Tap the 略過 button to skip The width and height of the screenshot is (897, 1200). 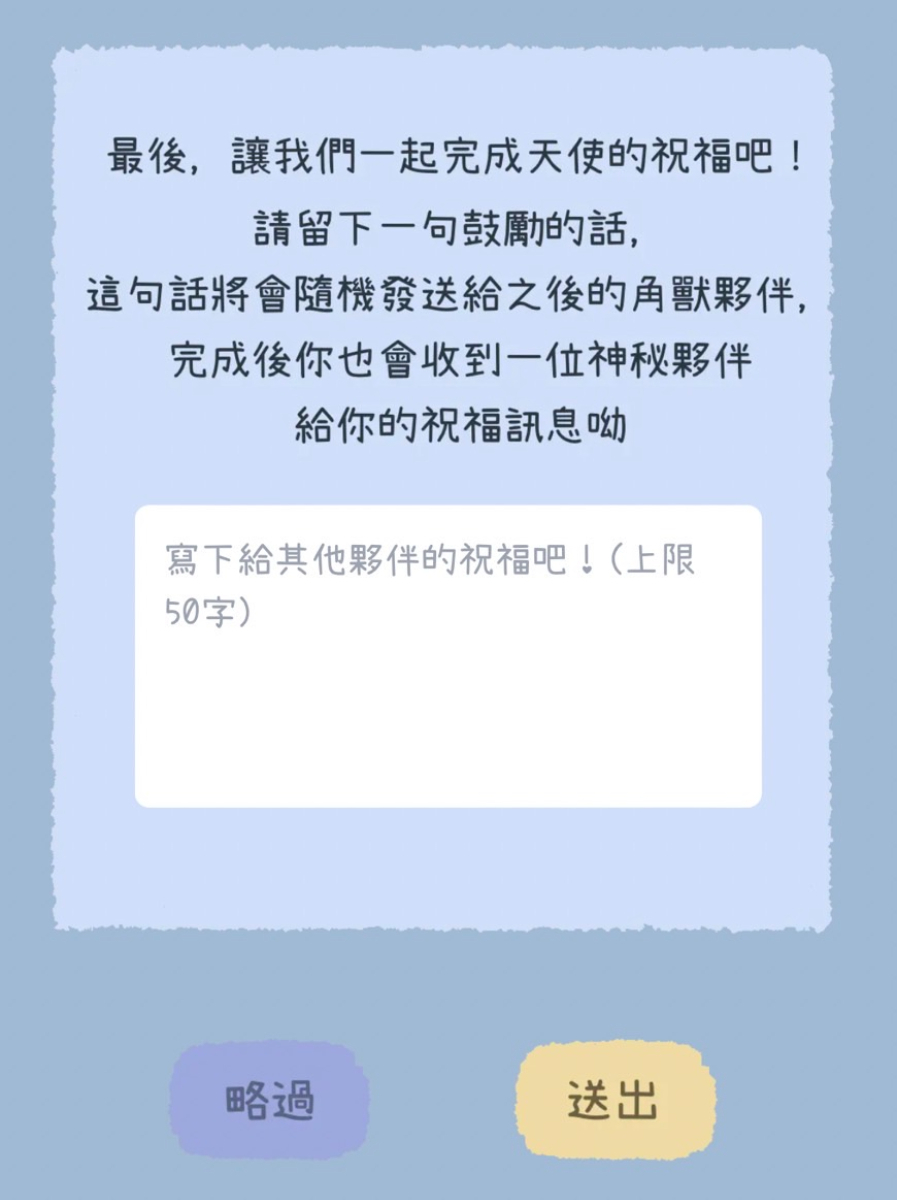tap(270, 1099)
